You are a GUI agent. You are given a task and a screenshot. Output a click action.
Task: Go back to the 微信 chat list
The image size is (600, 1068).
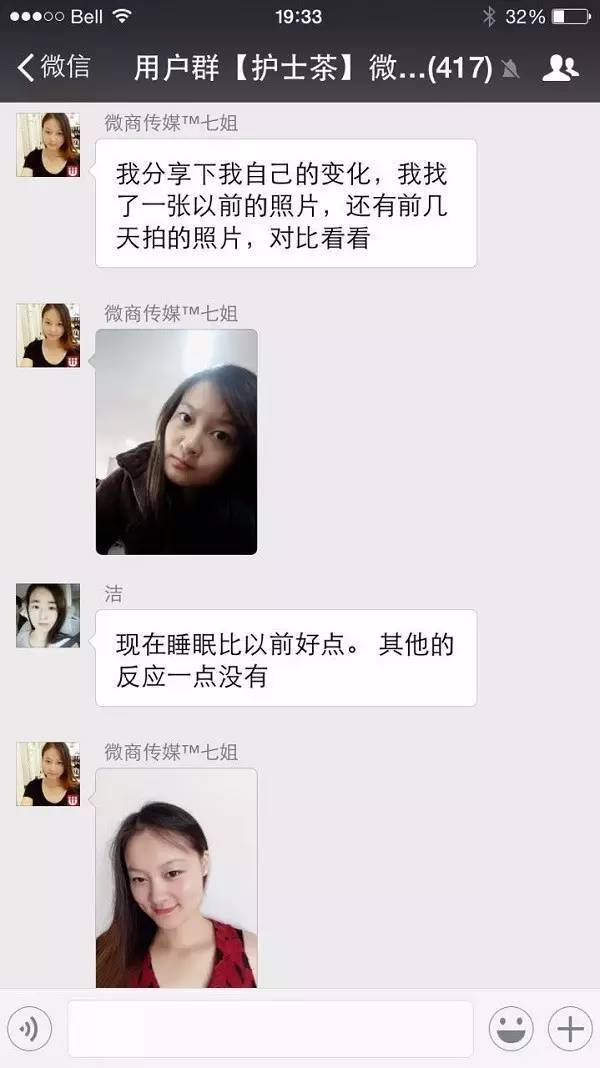(54, 68)
